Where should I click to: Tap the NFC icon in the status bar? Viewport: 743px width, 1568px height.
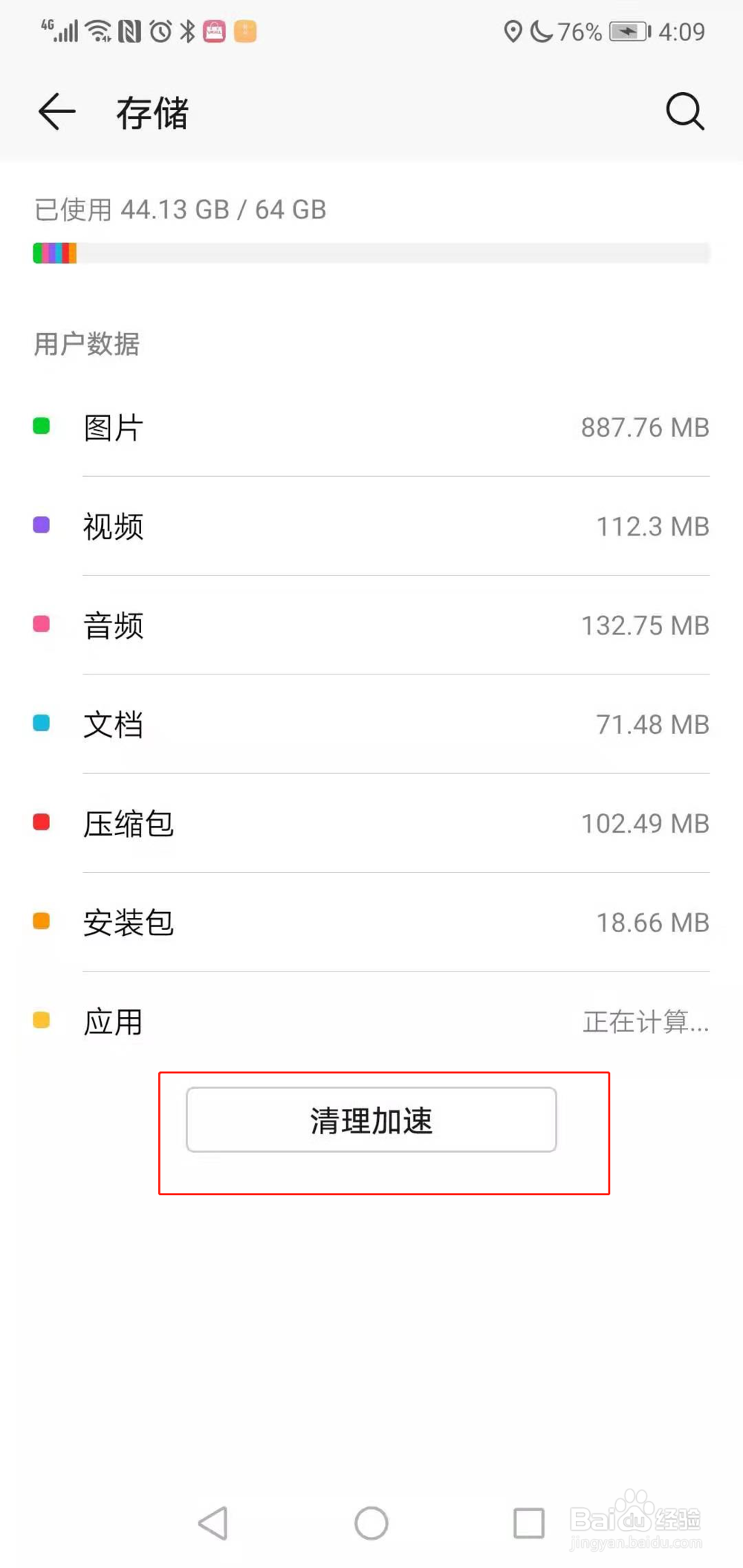[x=128, y=31]
